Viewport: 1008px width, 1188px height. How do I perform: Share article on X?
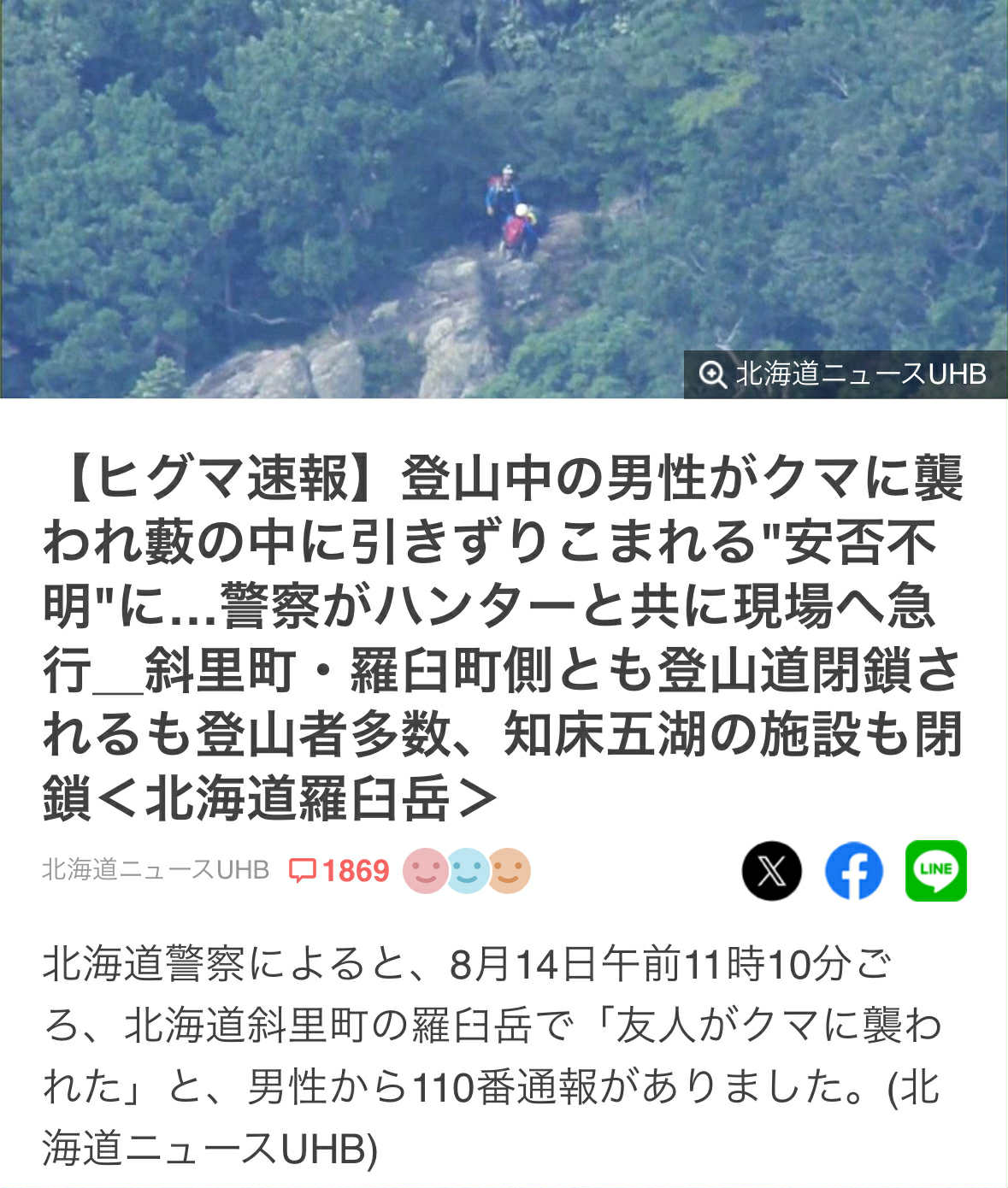[x=771, y=871]
